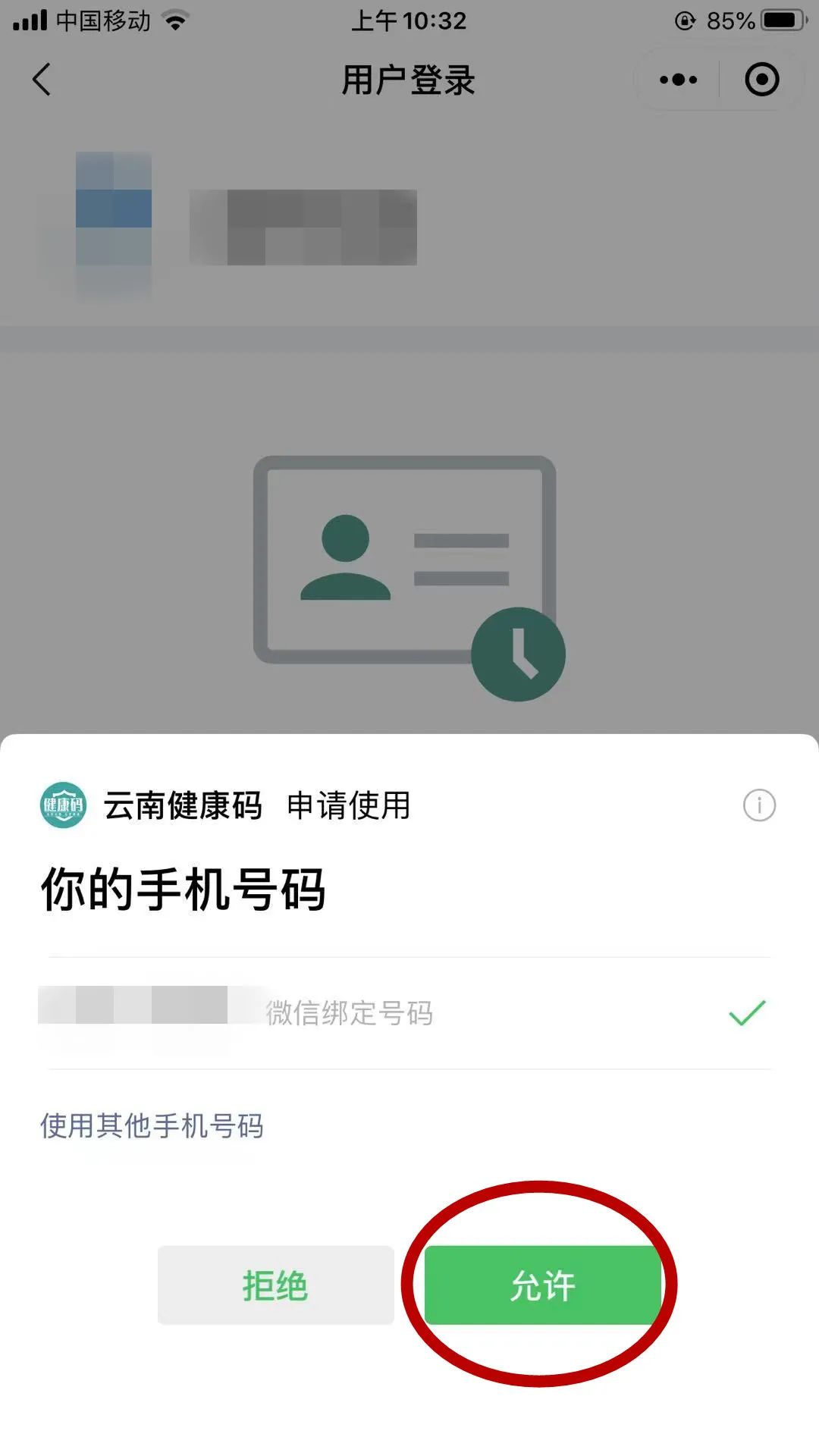Image resolution: width=819 pixels, height=1456 pixels.
Task: Choose 使用其他手机号码 link
Action: [x=152, y=1126]
